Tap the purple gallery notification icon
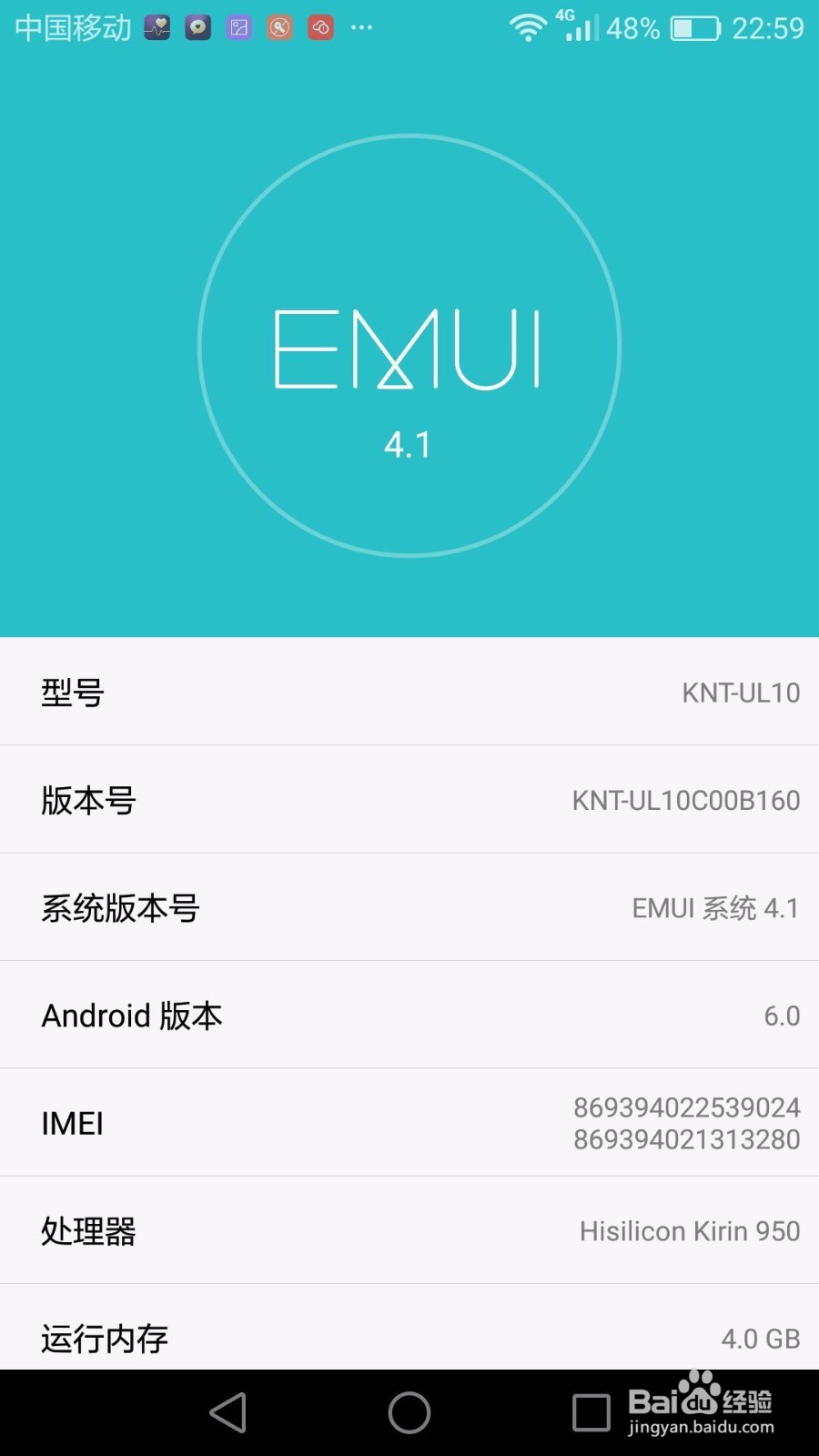The image size is (819, 1456). [238, 27]
